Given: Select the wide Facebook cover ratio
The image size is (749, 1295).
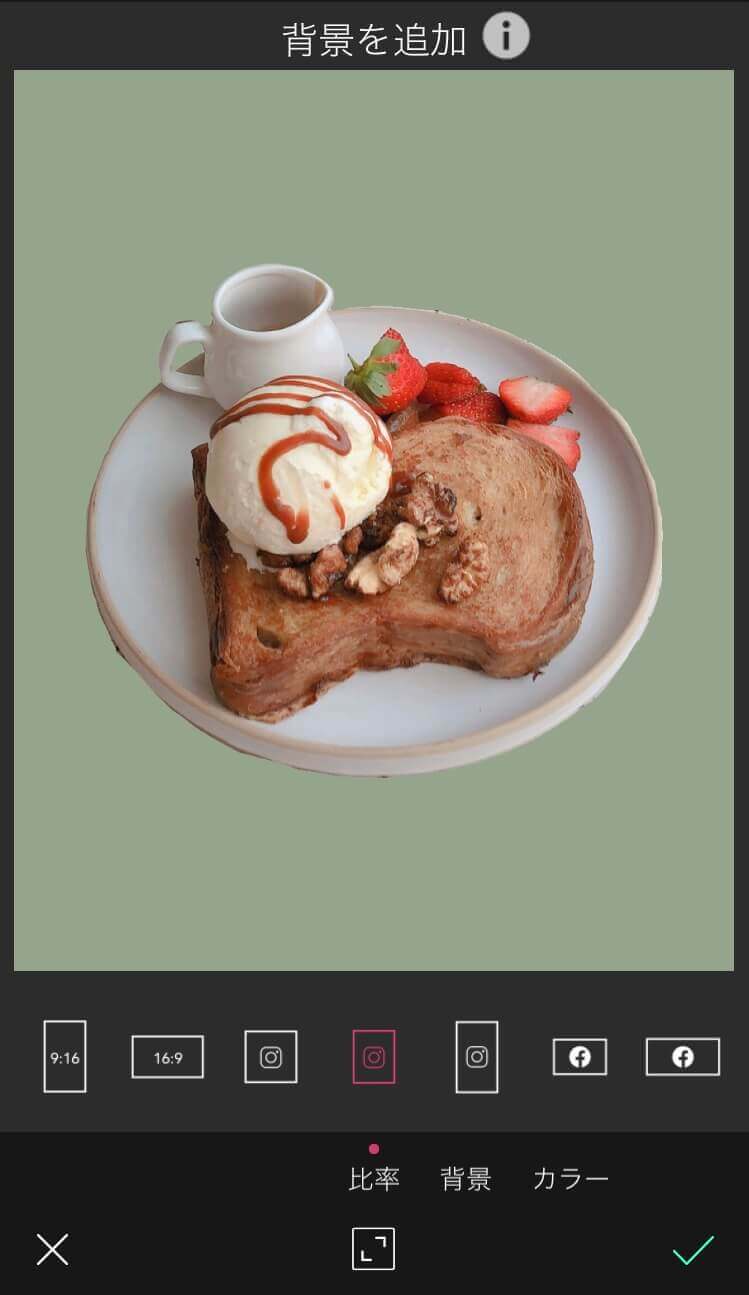Looking at the screenshot, I should 683,1057.
